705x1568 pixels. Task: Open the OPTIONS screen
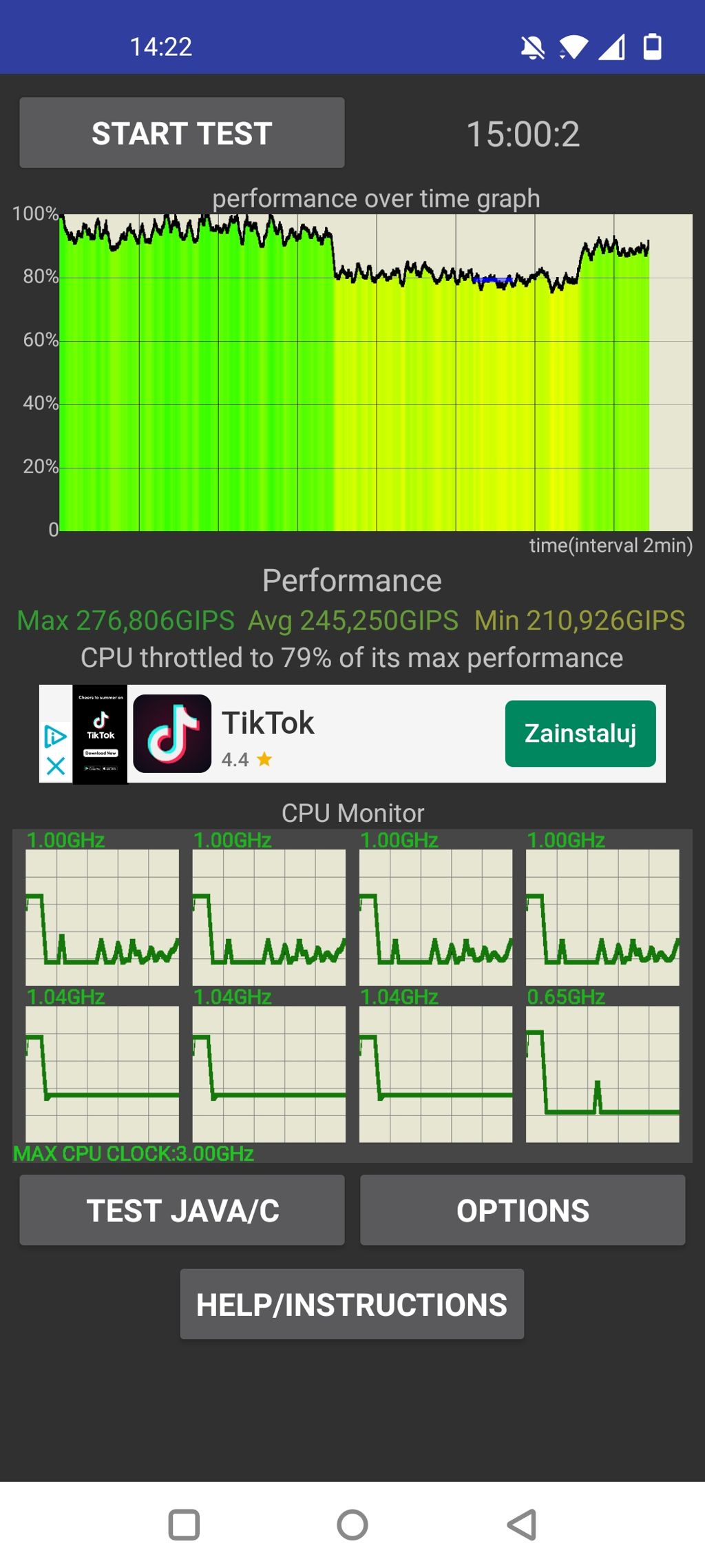523,1210
